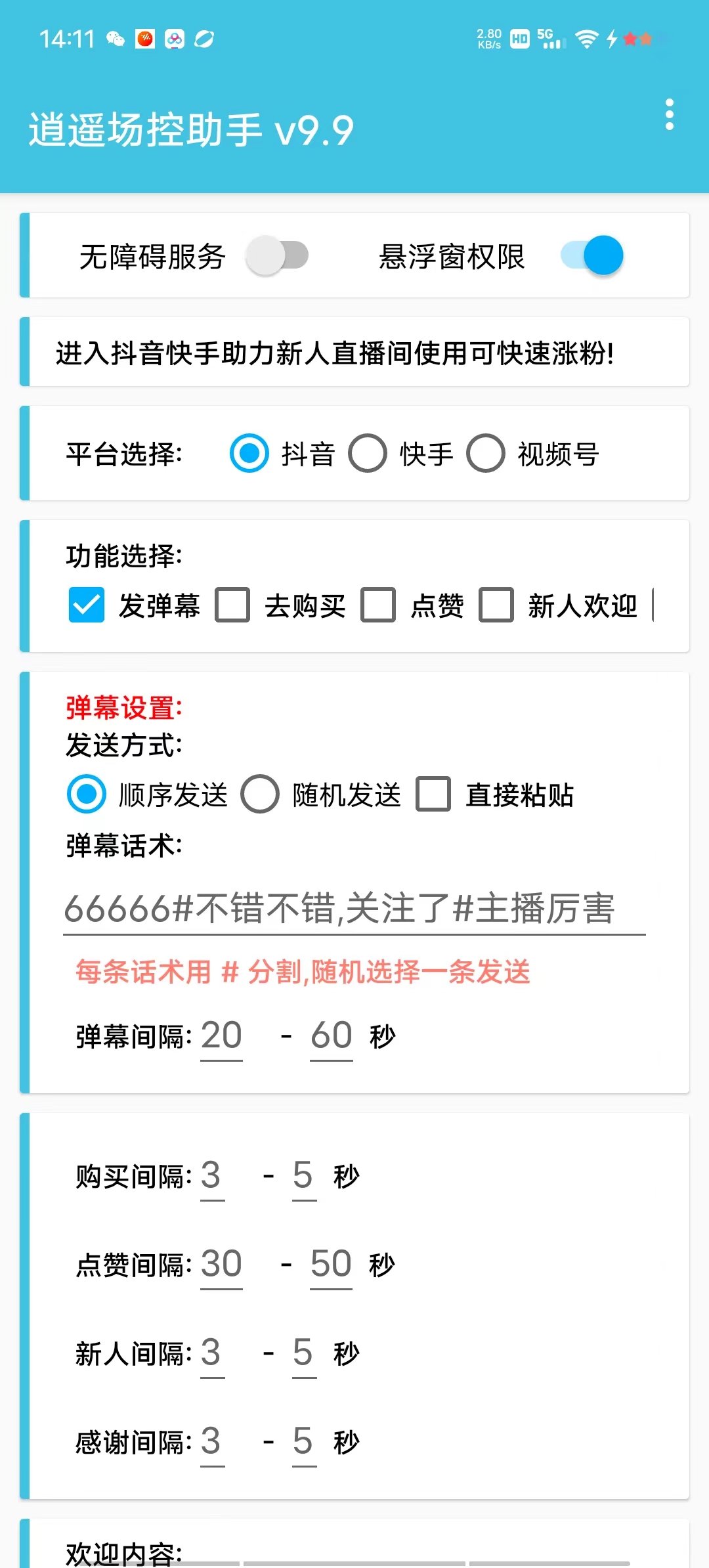
Task: Enable the 无障碍服务 switch
Action: (277, 255)
